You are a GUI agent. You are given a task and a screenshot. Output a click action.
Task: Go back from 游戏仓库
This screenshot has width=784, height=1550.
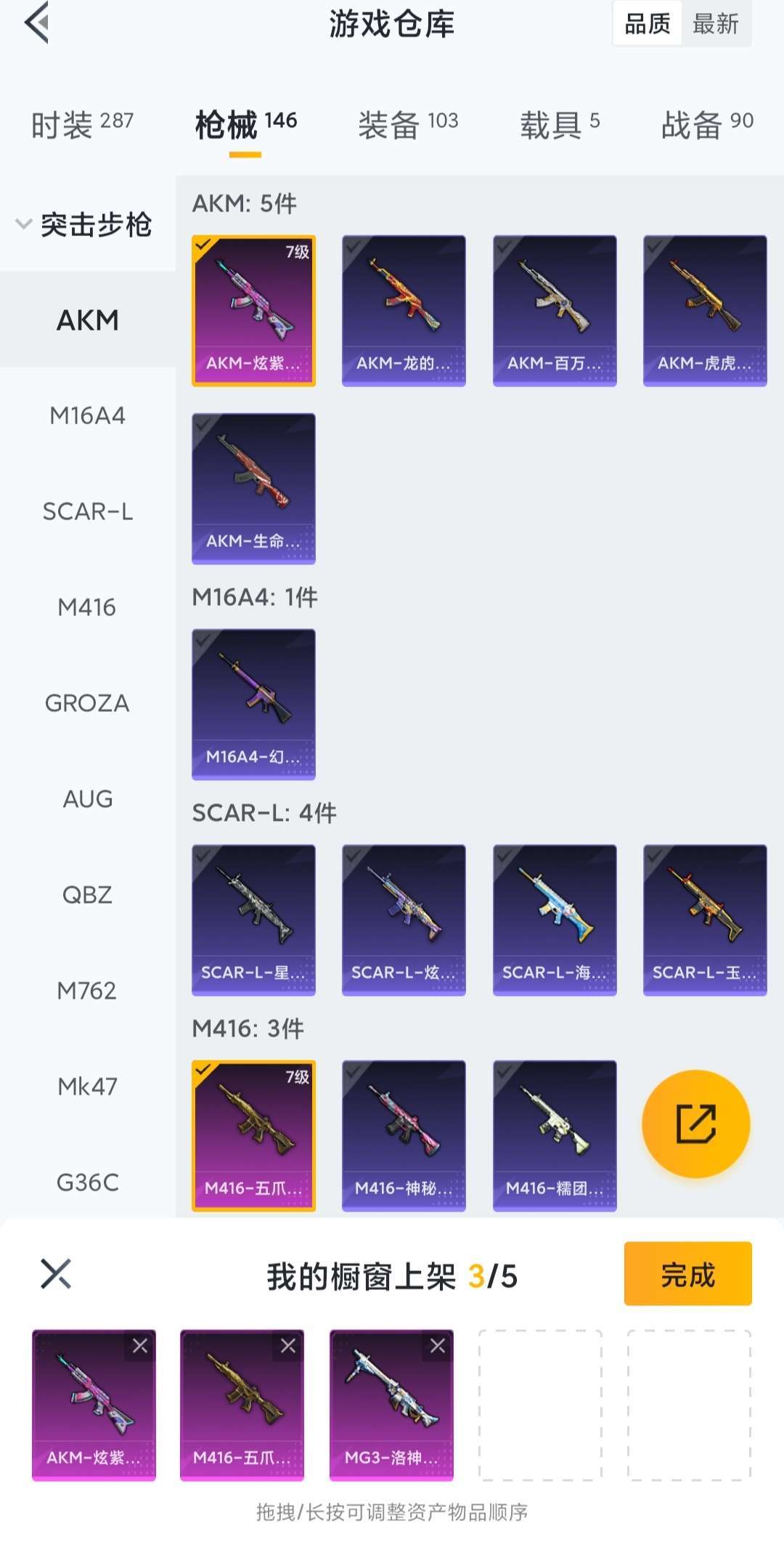coord(38,23)
